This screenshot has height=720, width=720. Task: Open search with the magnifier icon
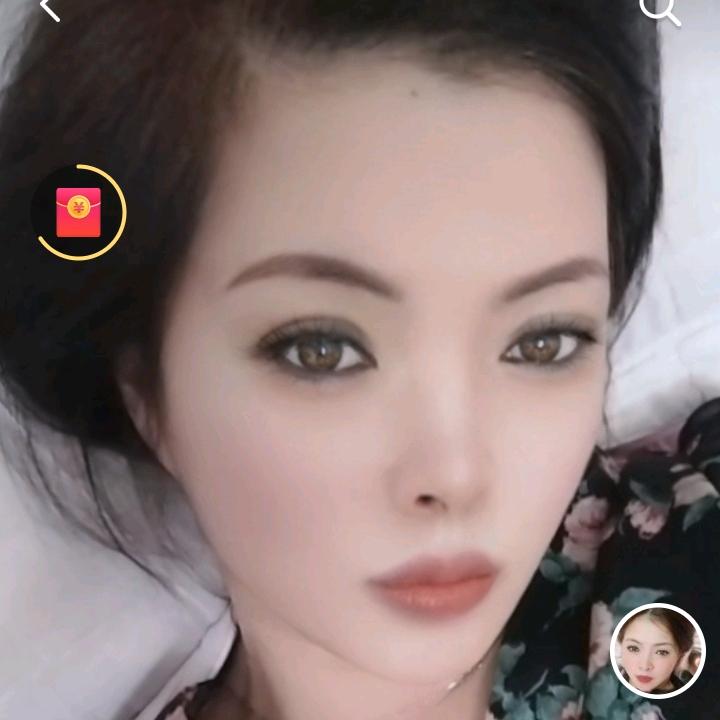point(659,10)
